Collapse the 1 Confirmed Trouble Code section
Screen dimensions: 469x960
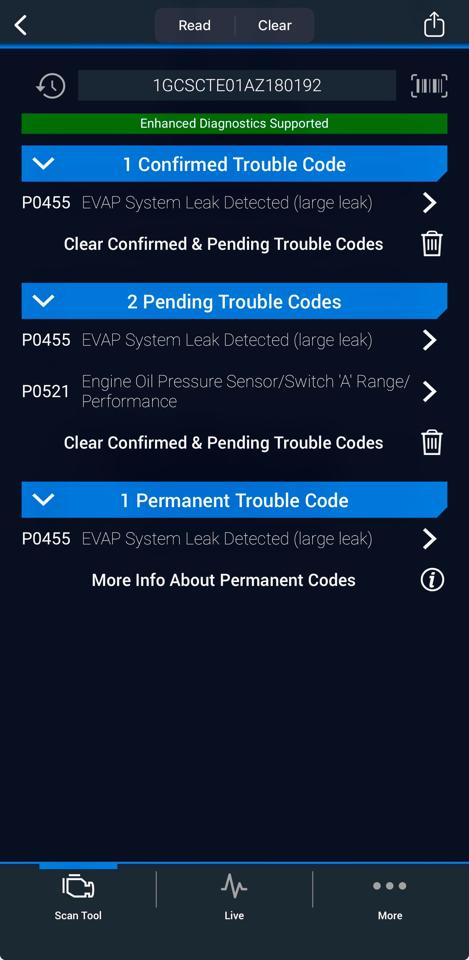(x=234, y=164)
